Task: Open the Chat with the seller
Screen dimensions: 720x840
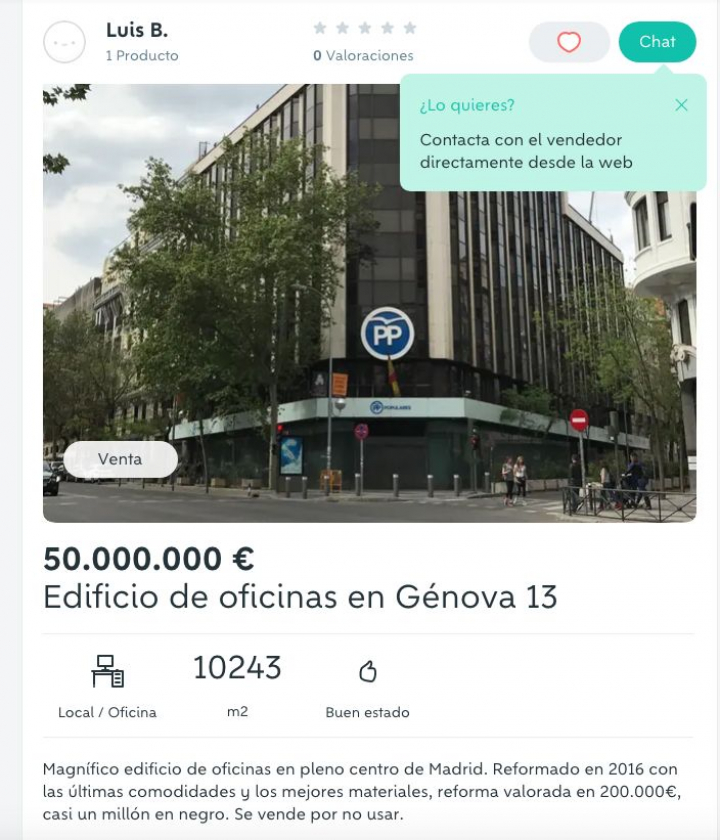Action: (x=657, y=42)
